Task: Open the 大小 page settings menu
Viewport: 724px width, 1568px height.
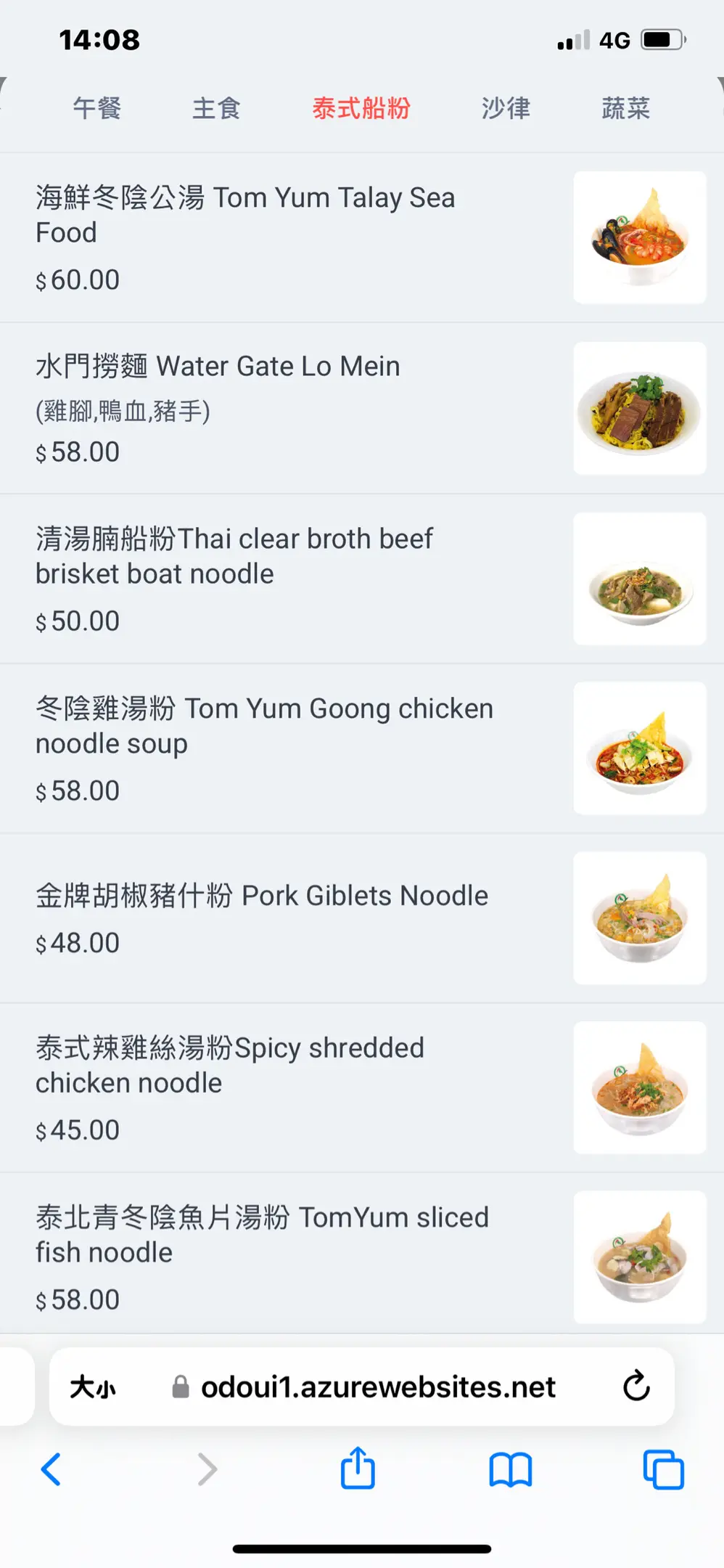Action: tap(92, 1387)
